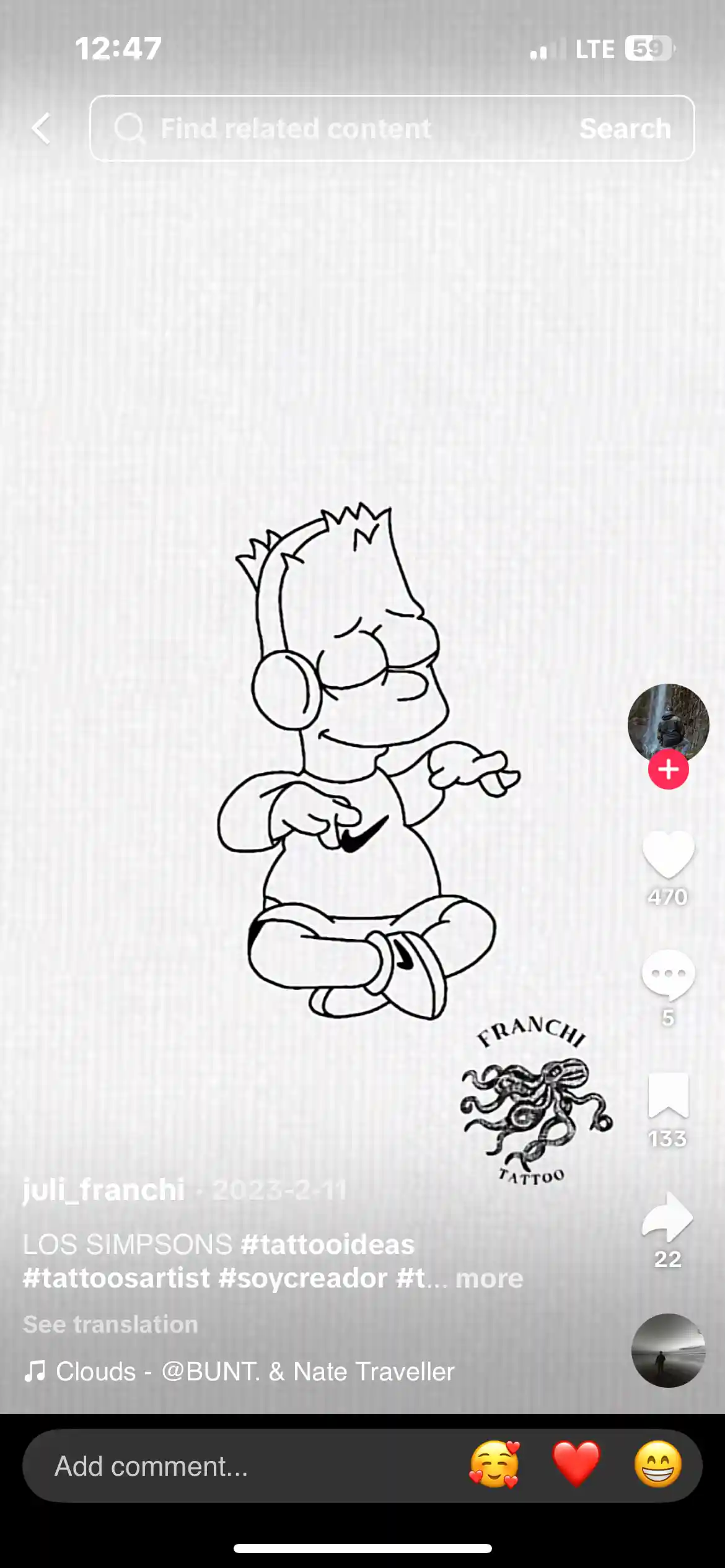Bookmark this video
The height and width of the screenshot is (1568, 725).
(668, 1095)
